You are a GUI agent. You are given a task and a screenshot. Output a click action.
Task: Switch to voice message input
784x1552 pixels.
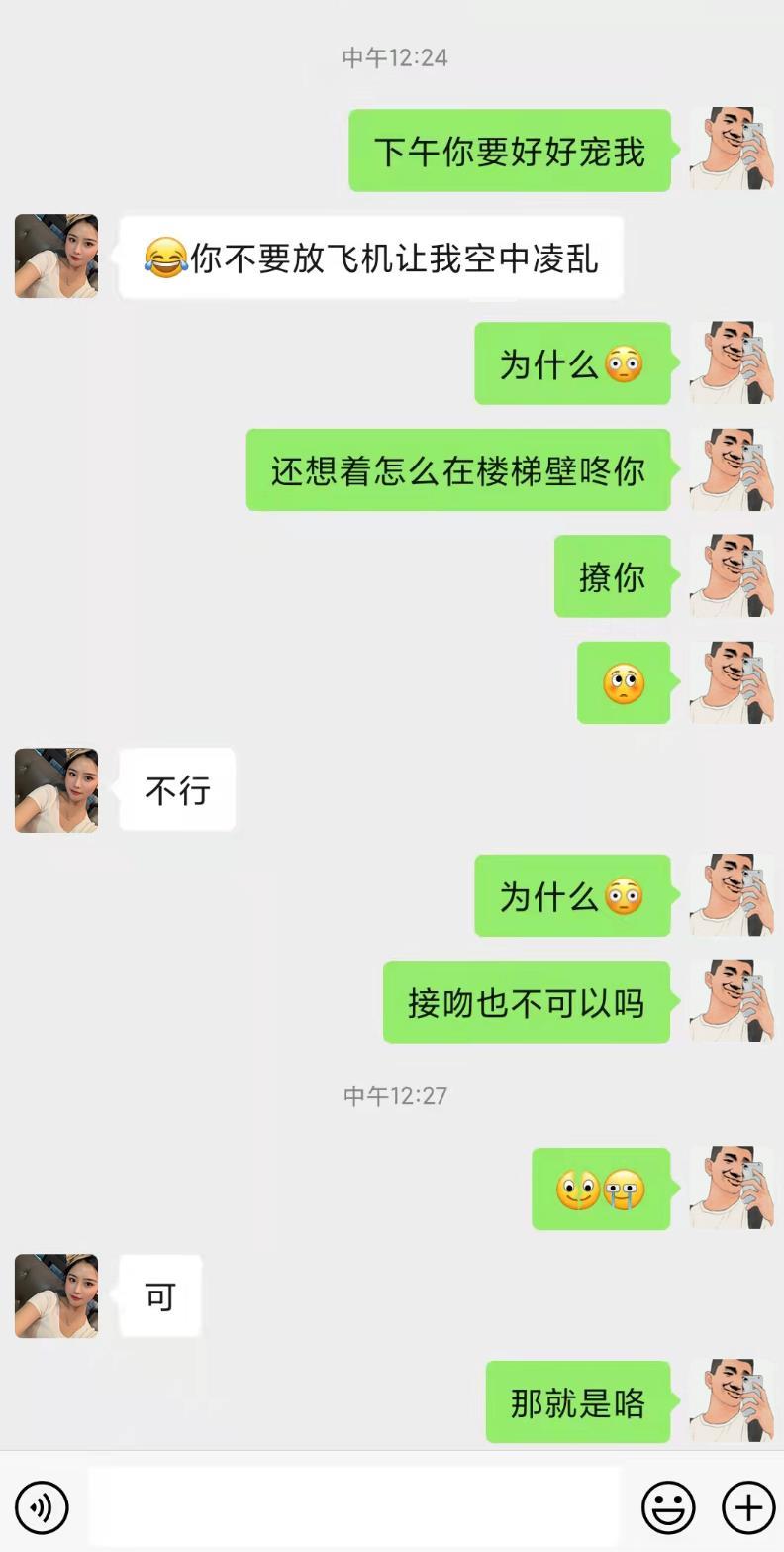click(x=42, y=1506)
